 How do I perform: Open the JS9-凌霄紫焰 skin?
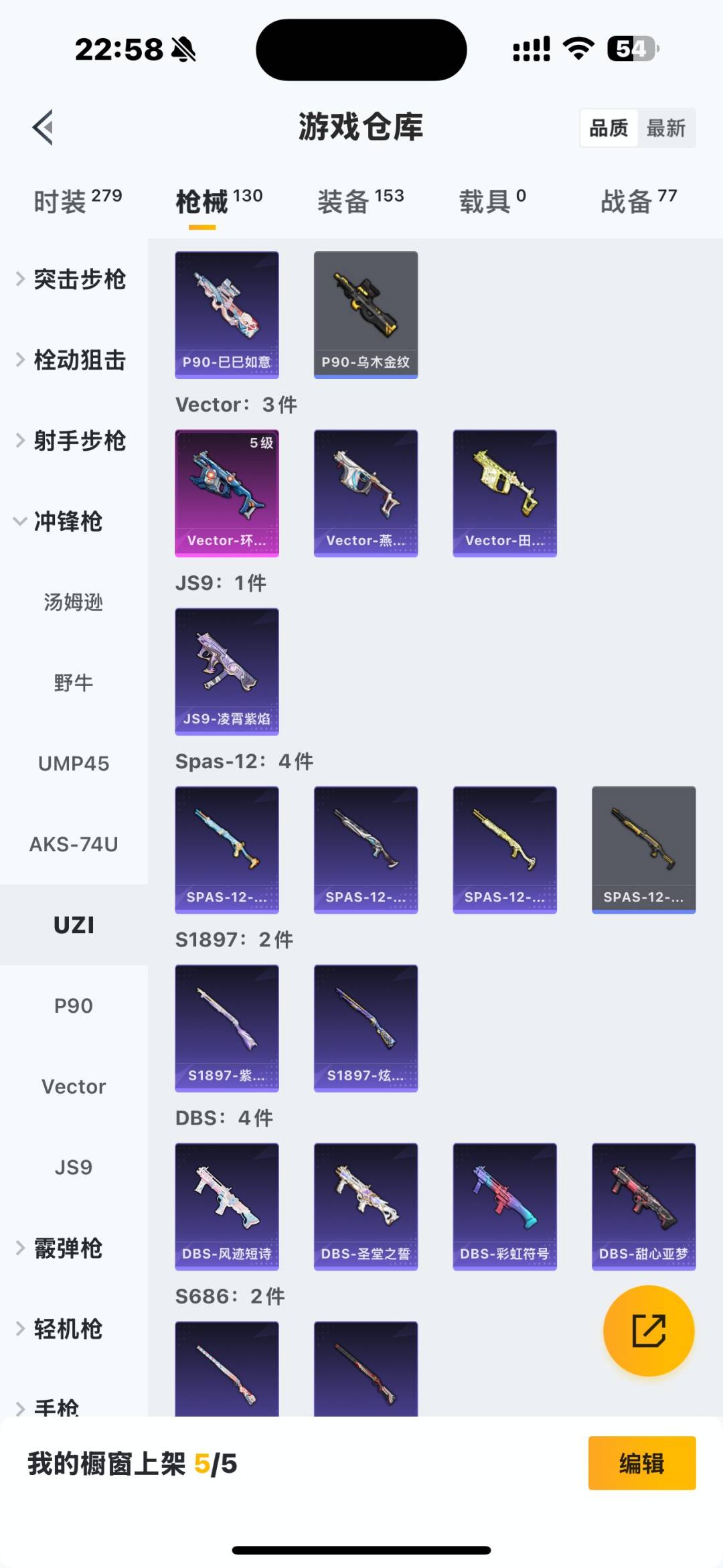pyautogui.click(x=227, y=671)
